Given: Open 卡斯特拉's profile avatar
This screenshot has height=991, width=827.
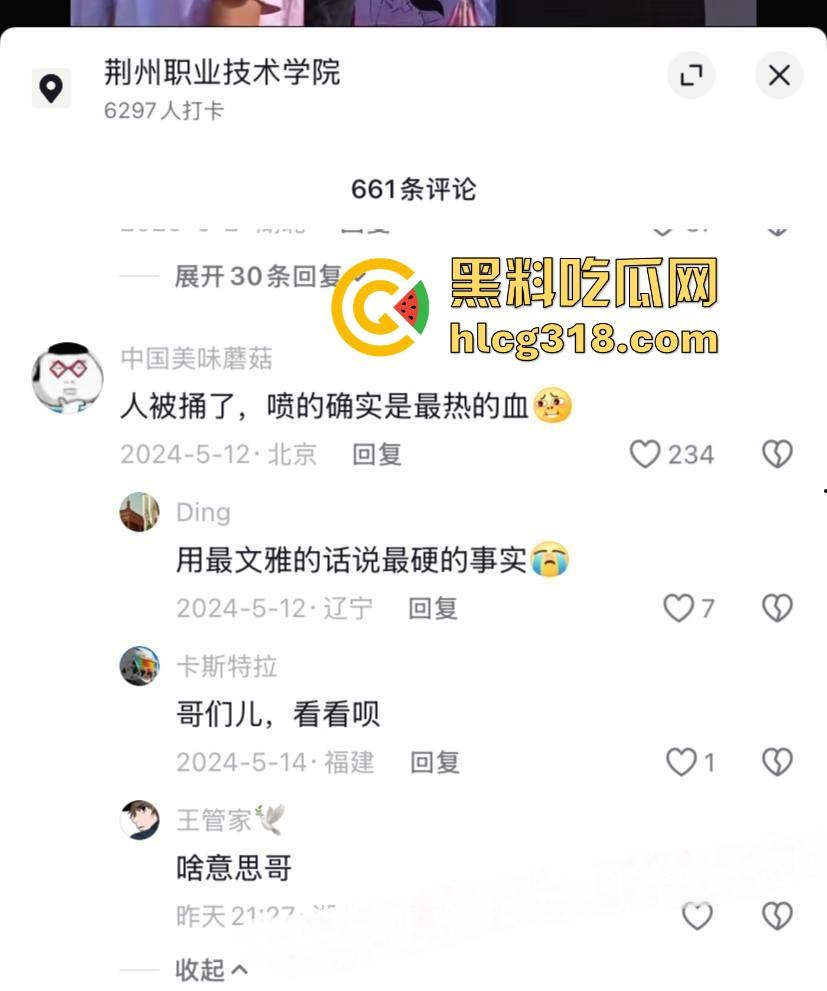Looking at the screenshot, I should [x=140, y=666].
